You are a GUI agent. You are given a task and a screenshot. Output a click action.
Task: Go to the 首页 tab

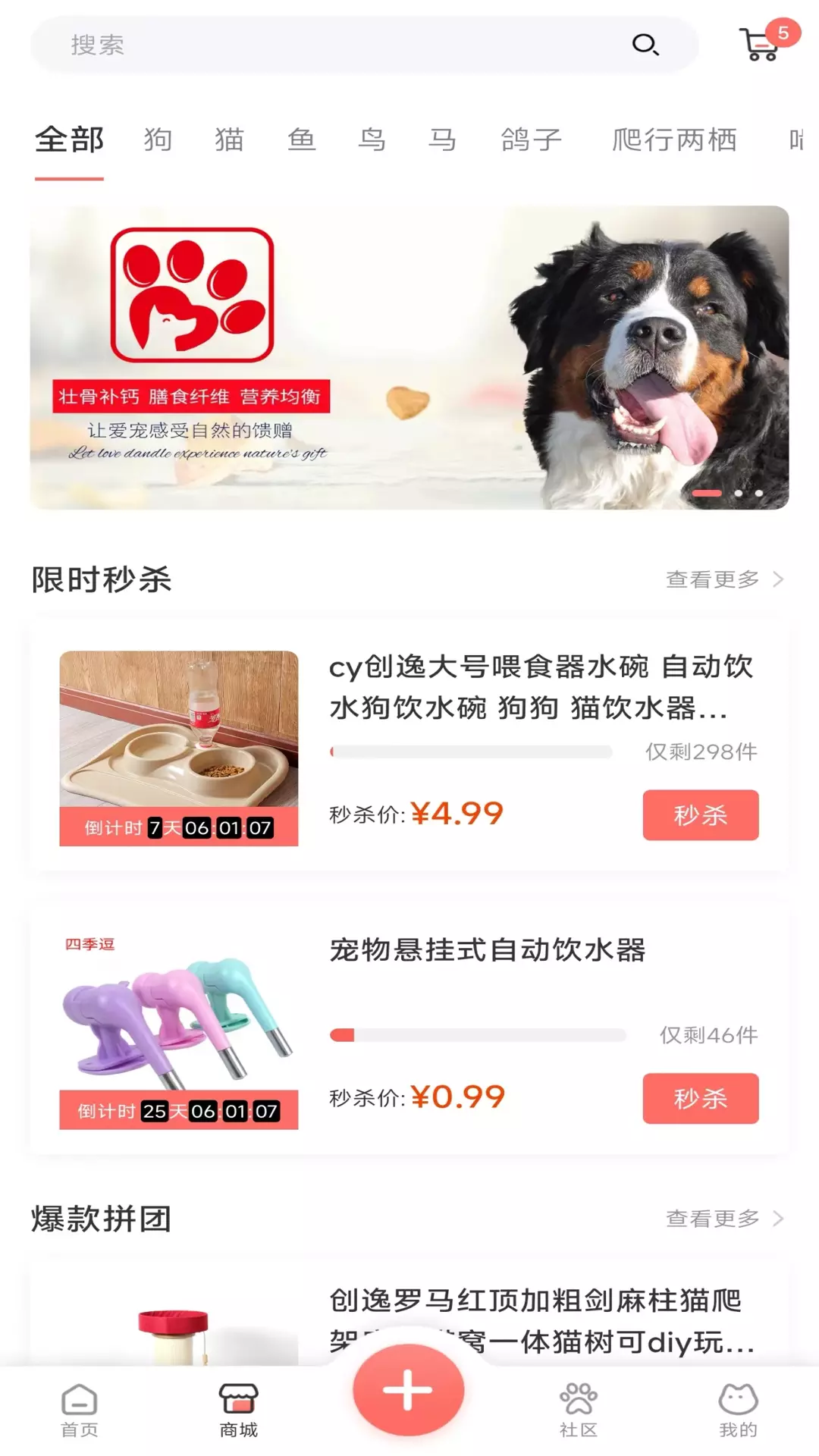click(x=80, y=1410)
